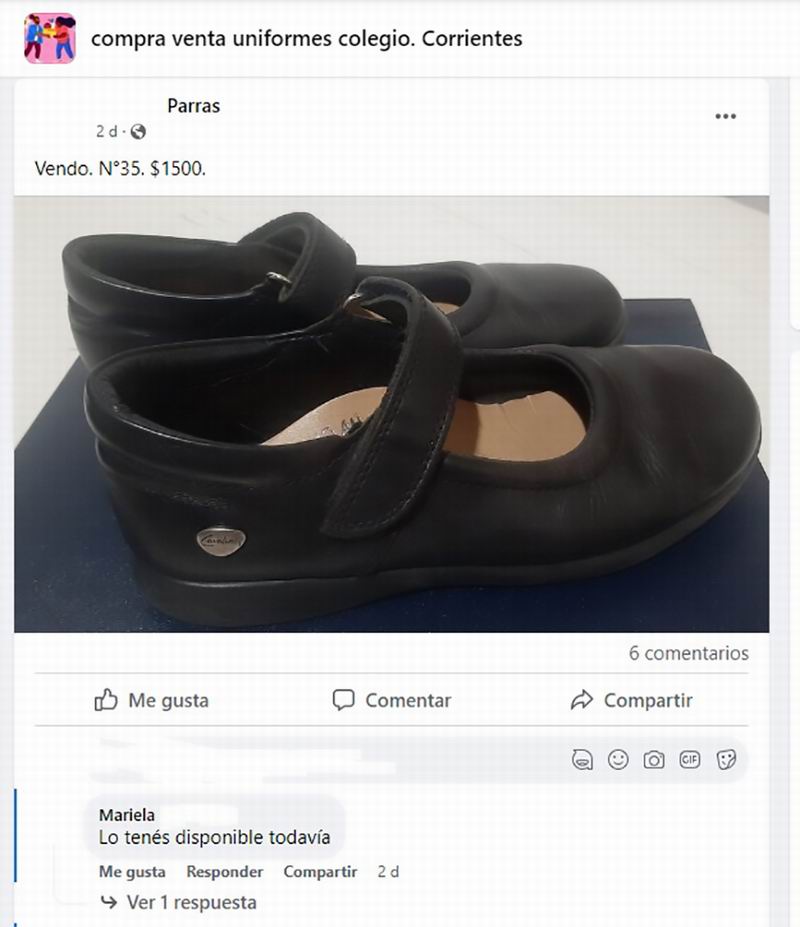800x927 pixels.
Task: Add a GIF to the comment
Action: pyautogui.click(x=690, y=760)
